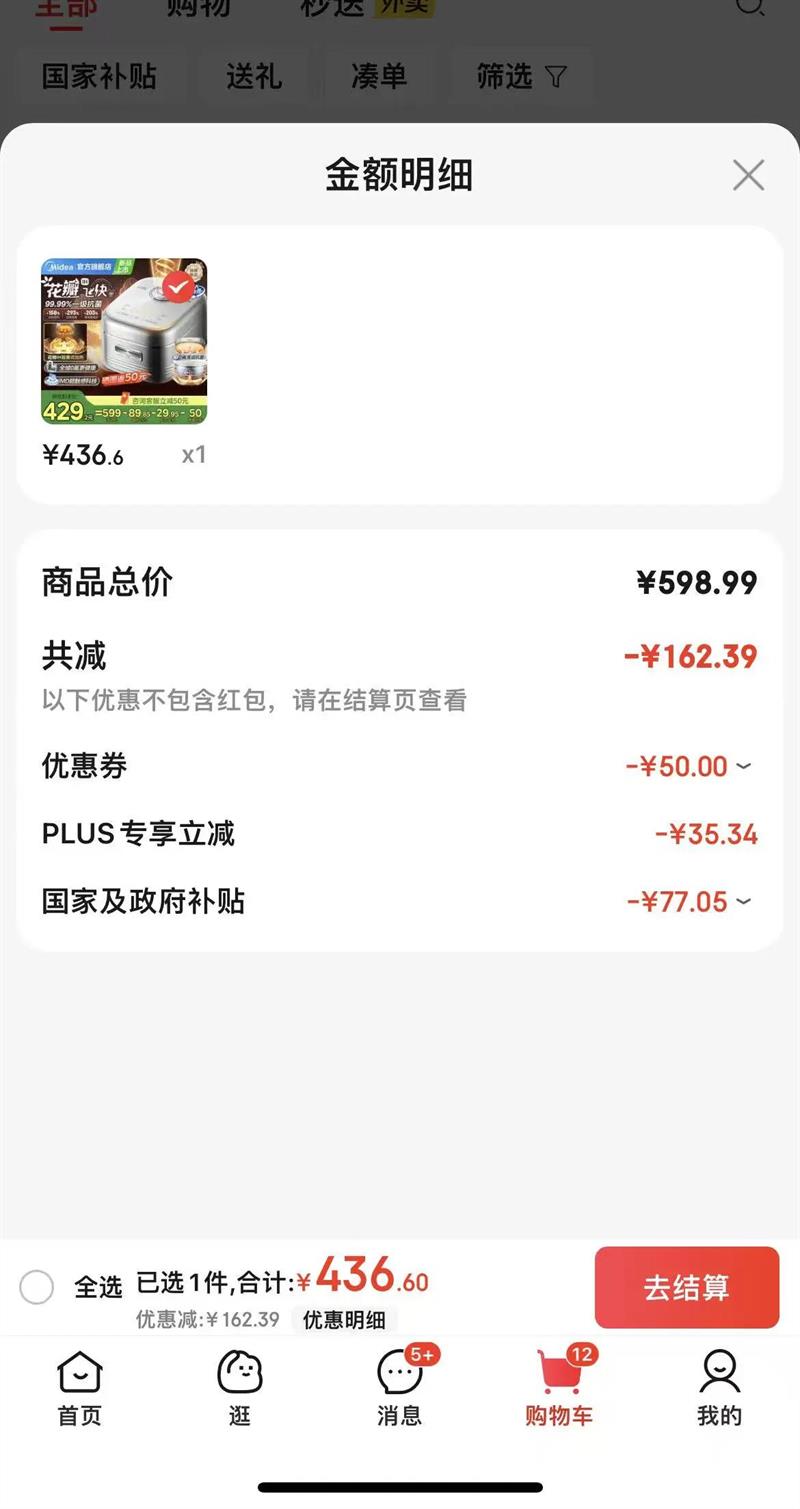Select the 购物车 cart tab

pyautogui.click(x=559, y=1388)
